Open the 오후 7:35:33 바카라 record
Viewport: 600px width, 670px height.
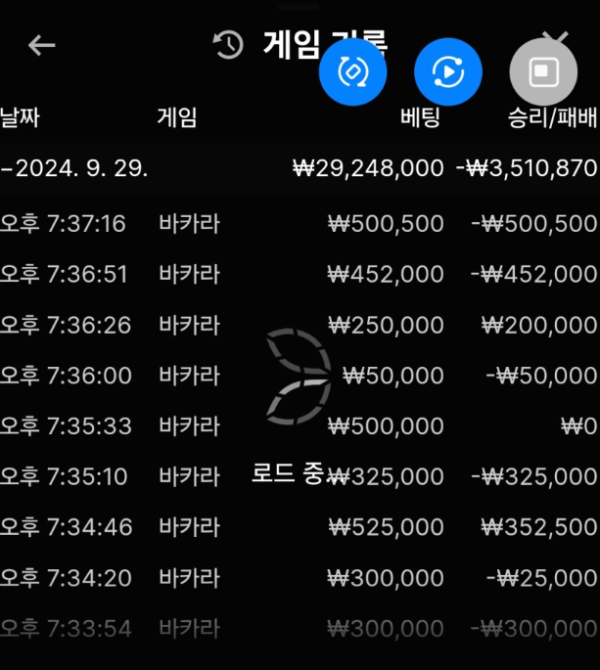point(300,426)
